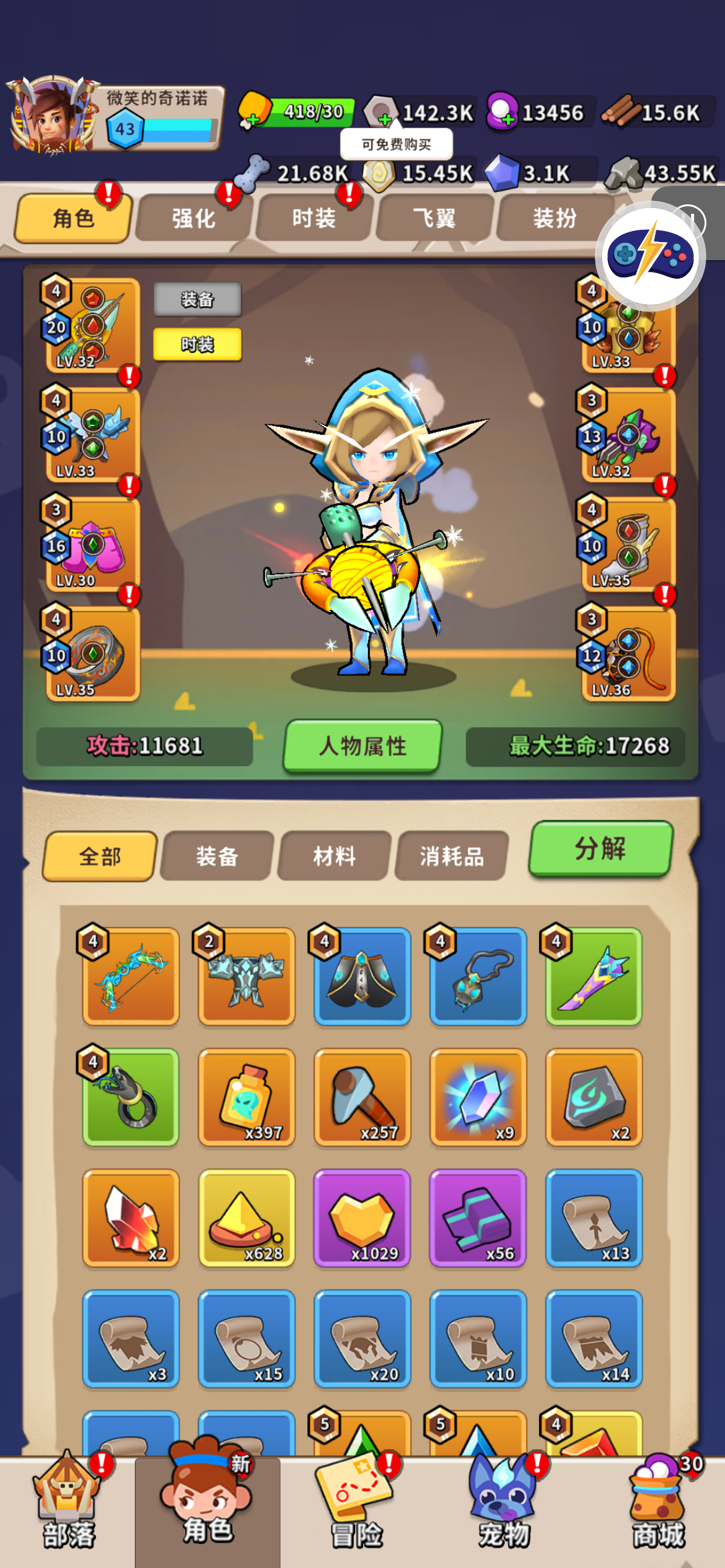
Task: Open the floating gamepad button
Action: (650, 256)
